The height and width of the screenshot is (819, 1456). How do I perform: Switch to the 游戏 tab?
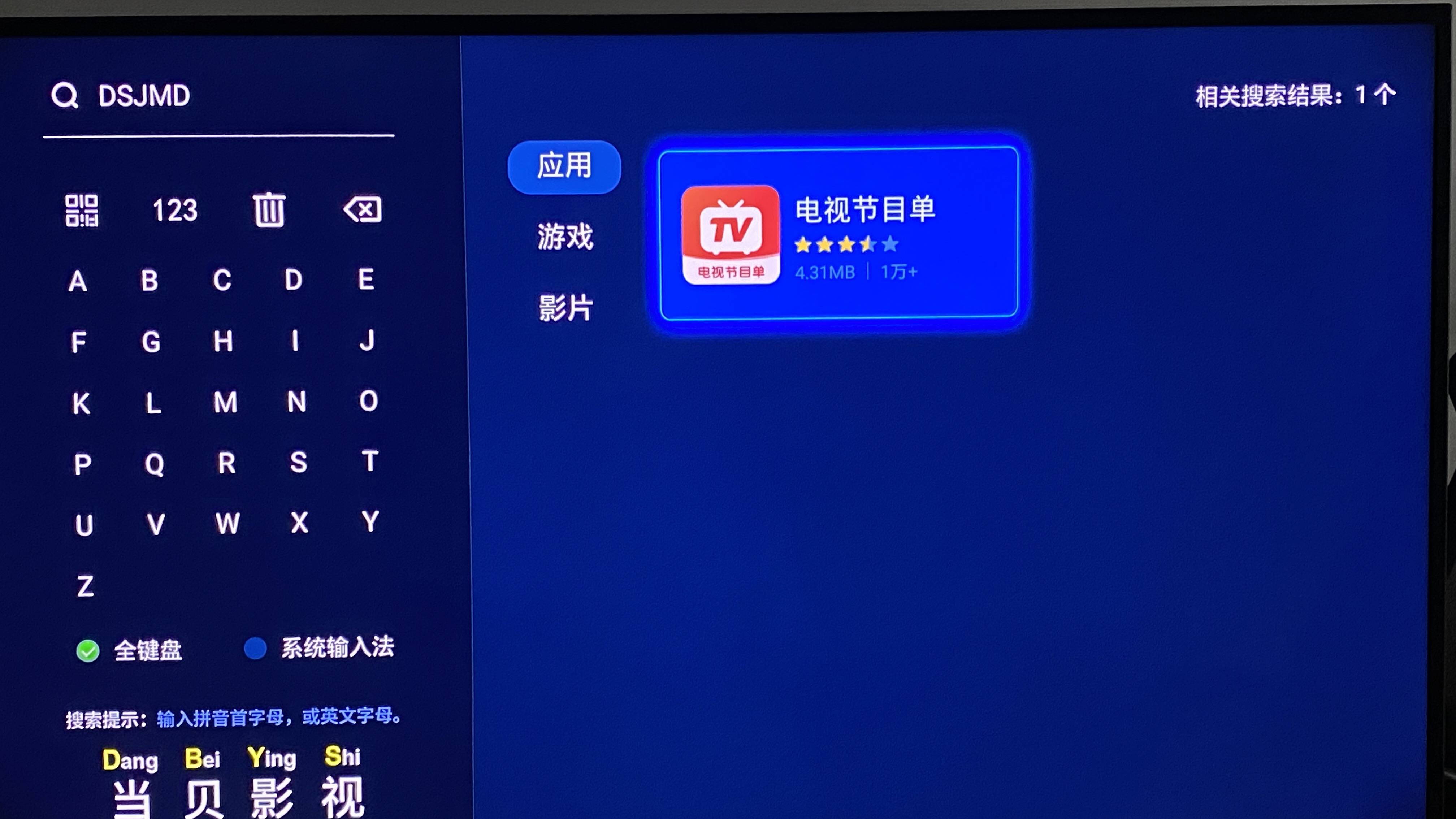point(565,236)
